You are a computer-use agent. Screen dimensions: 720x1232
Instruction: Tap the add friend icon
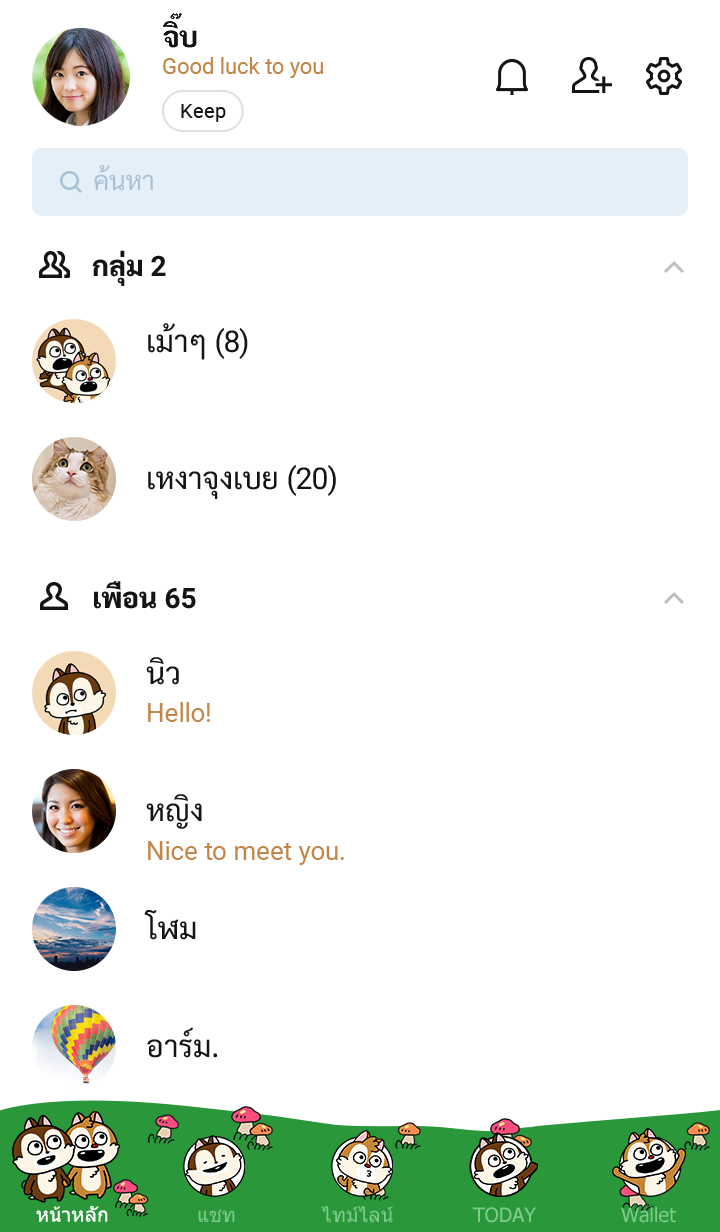click(x=591, y=77)
